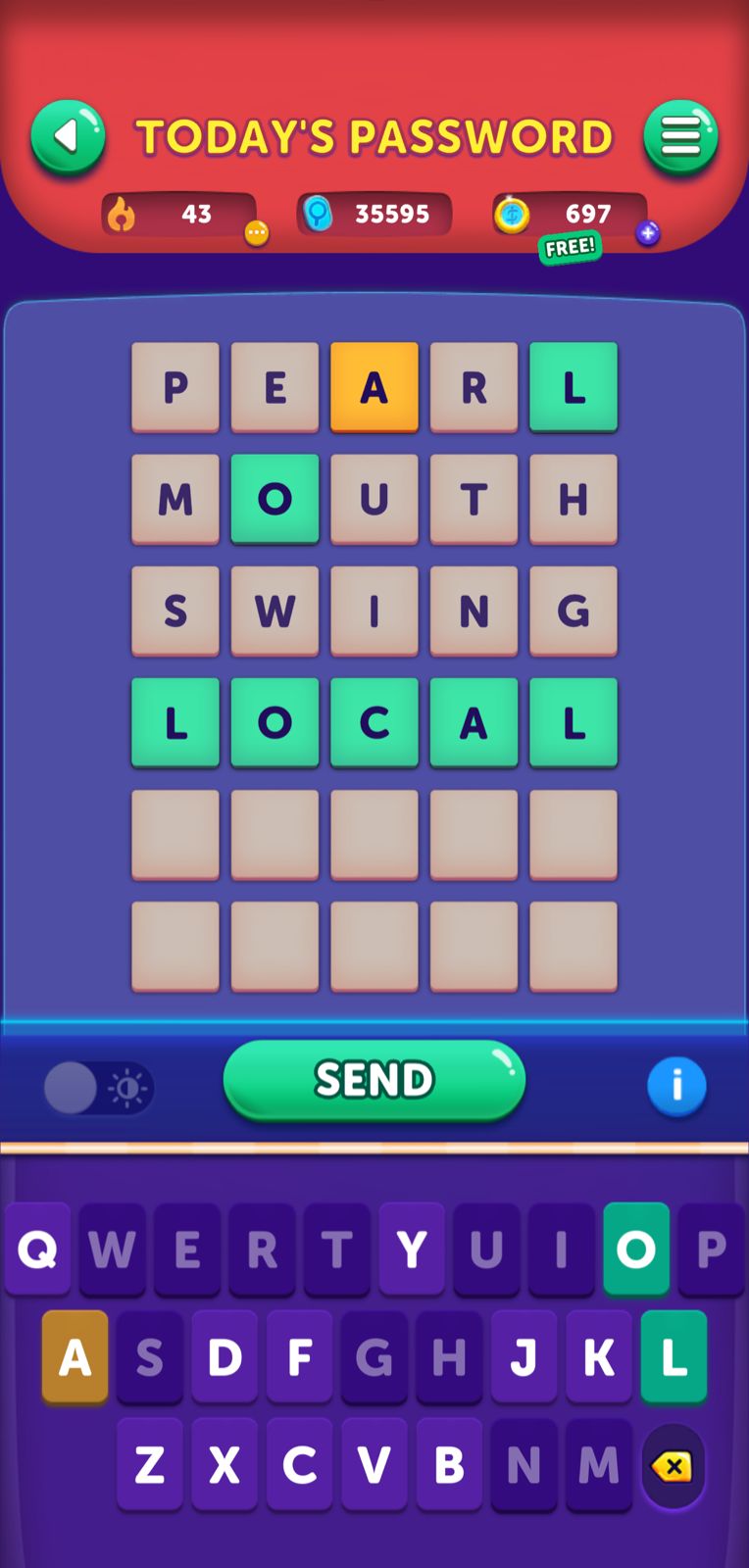This screenshot has height=1568, width=749.
Task: Type the letter K
Action: [x=598, y=1357]
